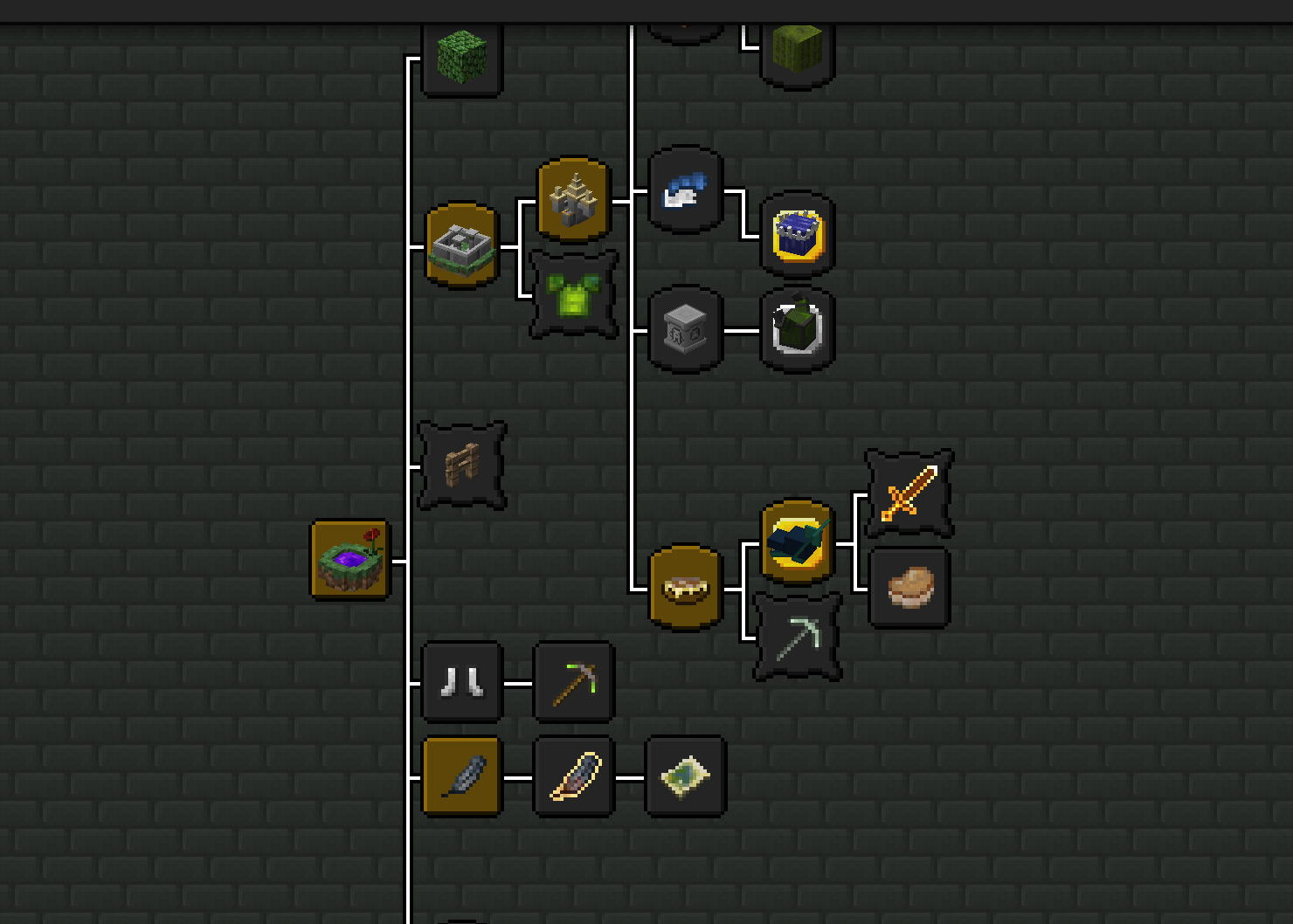Image resolution: width=1293 pixels, height=924 pixels.
Task: Select the wooden fence gate advancement
Action: tap(461, 465)
